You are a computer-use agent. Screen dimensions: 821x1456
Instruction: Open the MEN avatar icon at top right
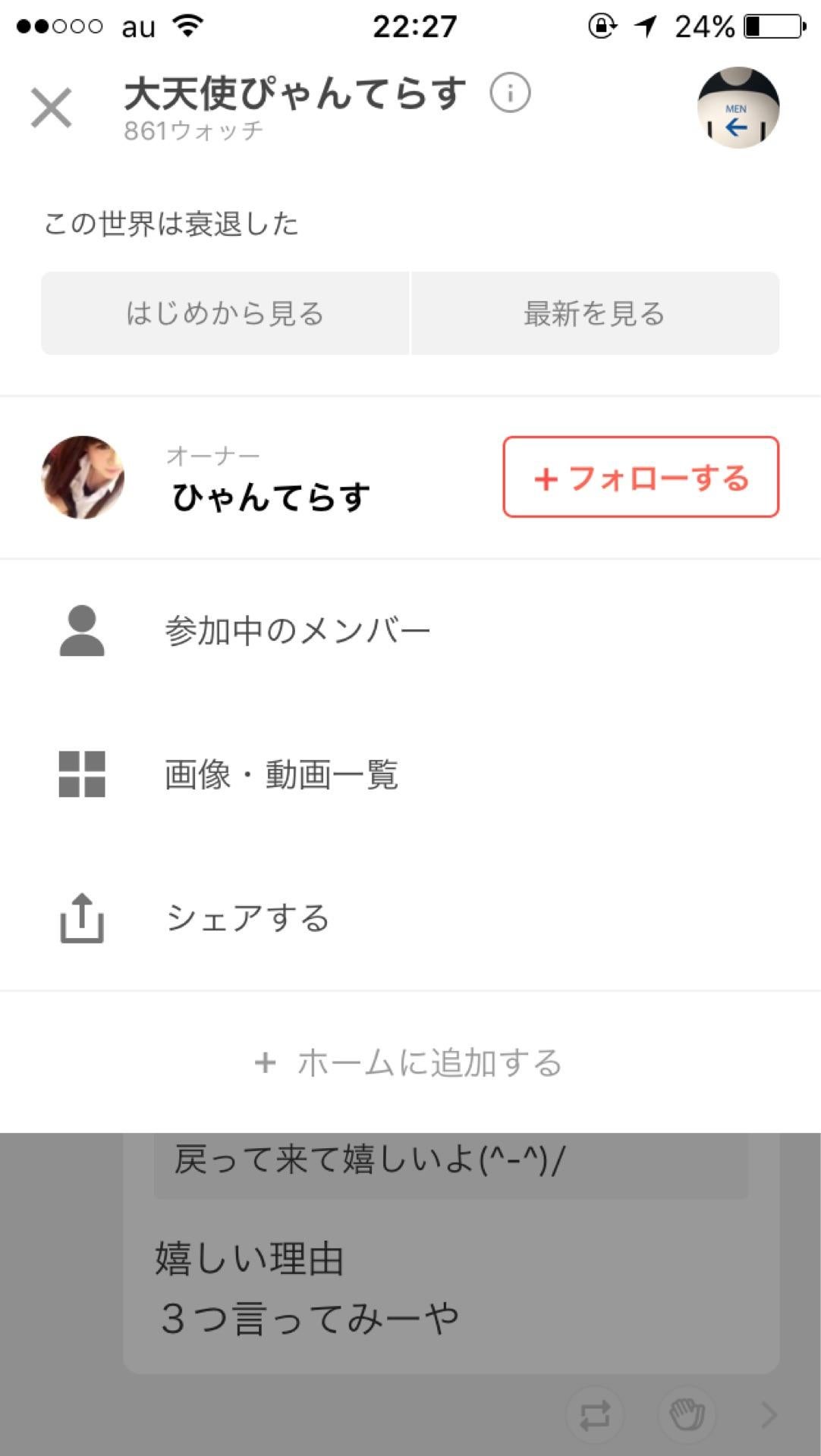pyautogui.click(x=738, y=106)
